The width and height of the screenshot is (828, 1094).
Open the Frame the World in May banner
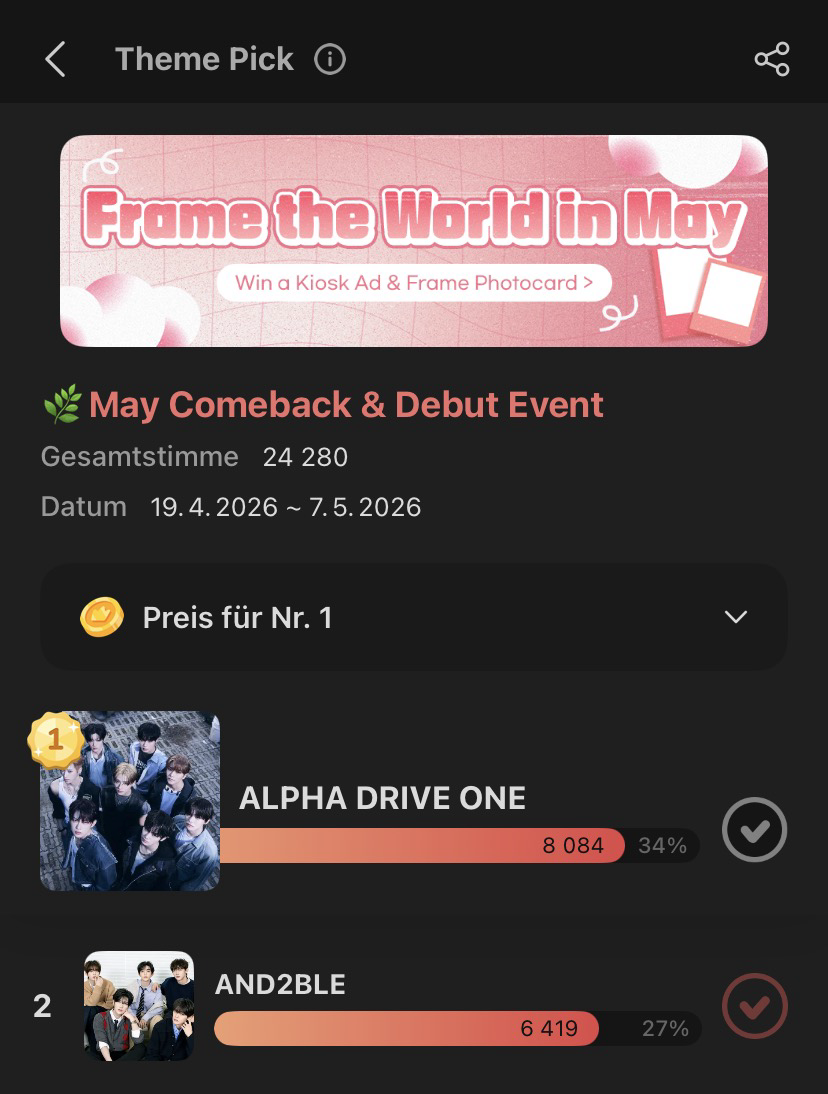tap(413, 241)
